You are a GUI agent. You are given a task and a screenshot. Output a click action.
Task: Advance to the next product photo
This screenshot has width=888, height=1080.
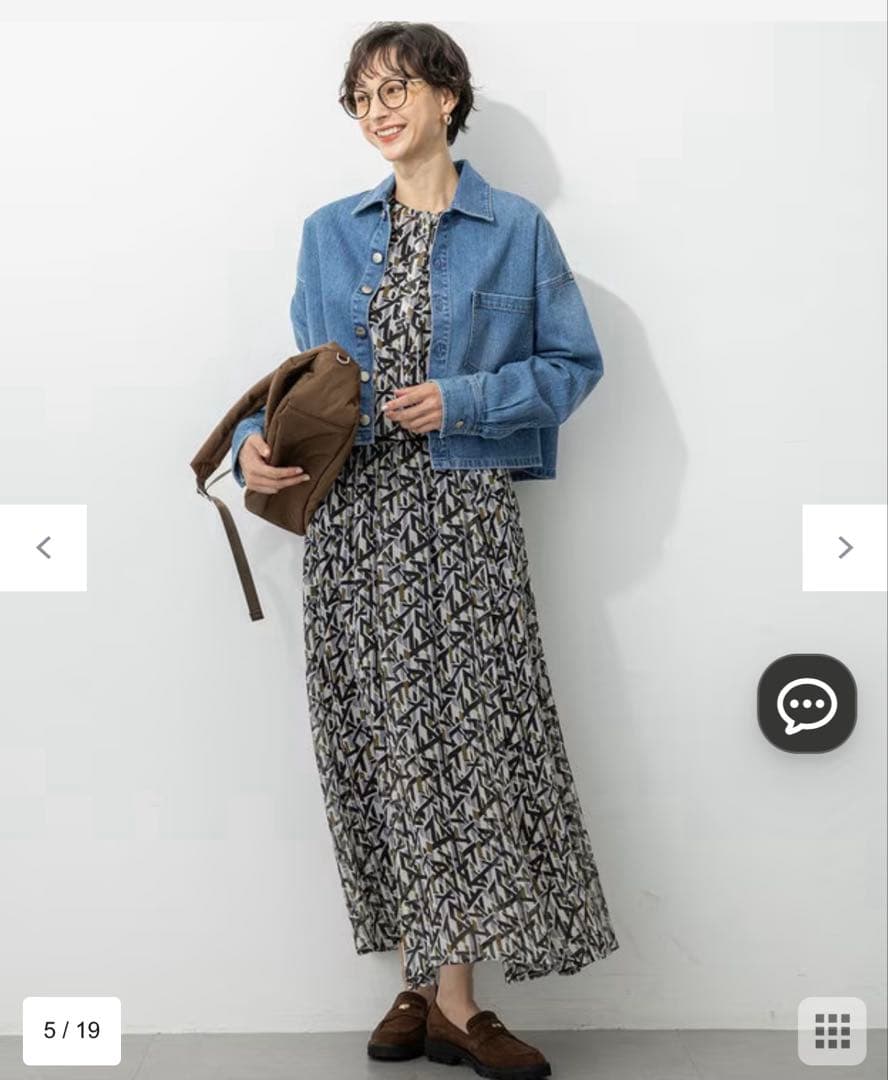(844, 547)
